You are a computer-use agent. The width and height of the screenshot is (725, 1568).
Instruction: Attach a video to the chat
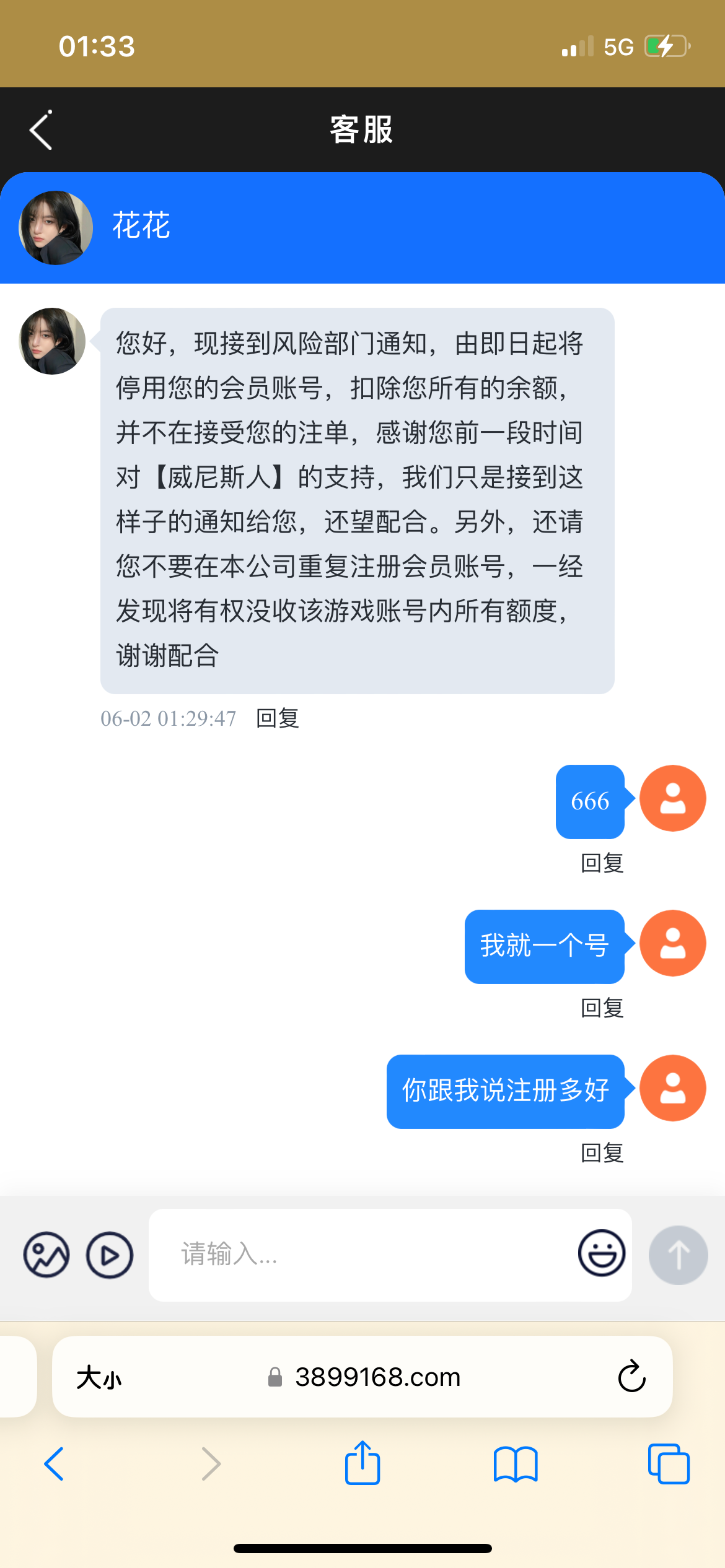pos(110,1255)
